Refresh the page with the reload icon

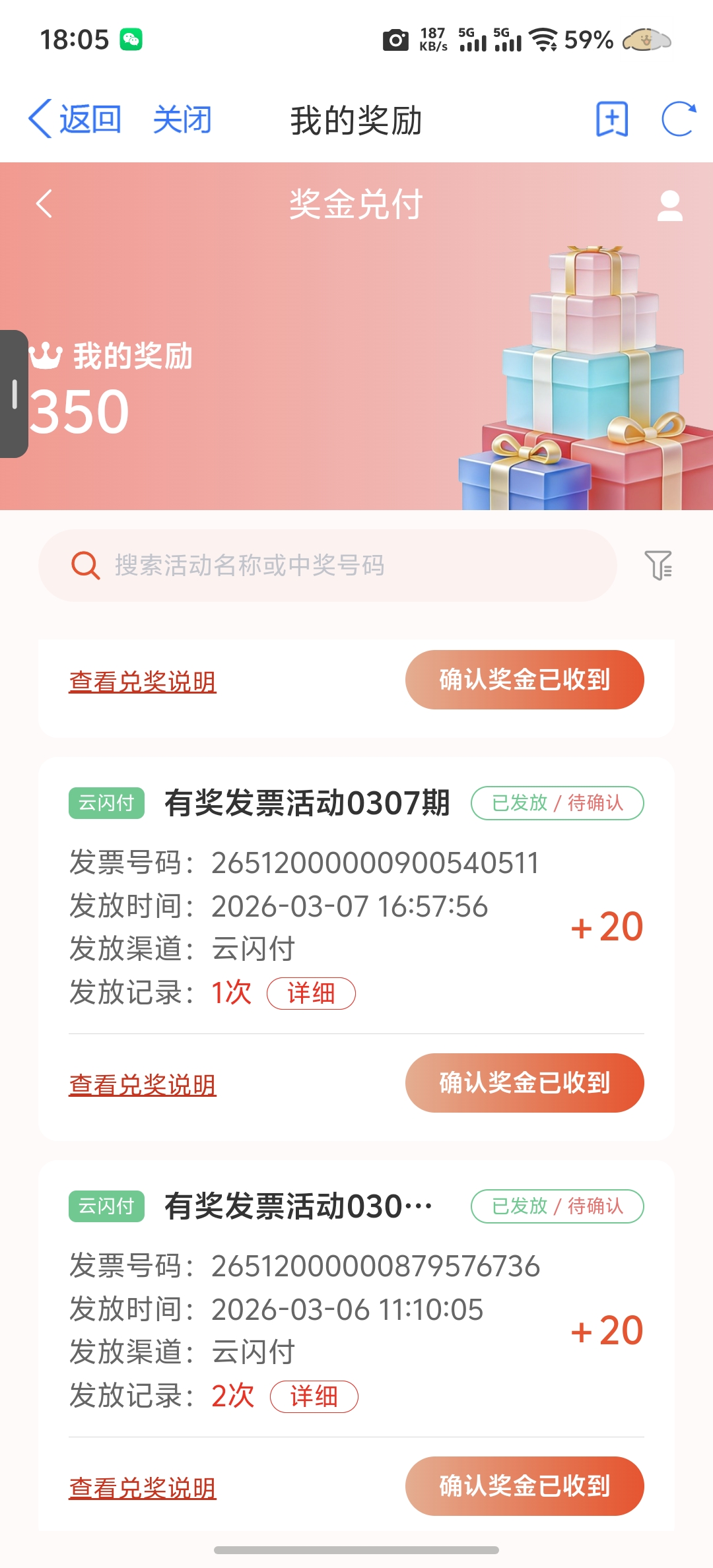[678, 119]
